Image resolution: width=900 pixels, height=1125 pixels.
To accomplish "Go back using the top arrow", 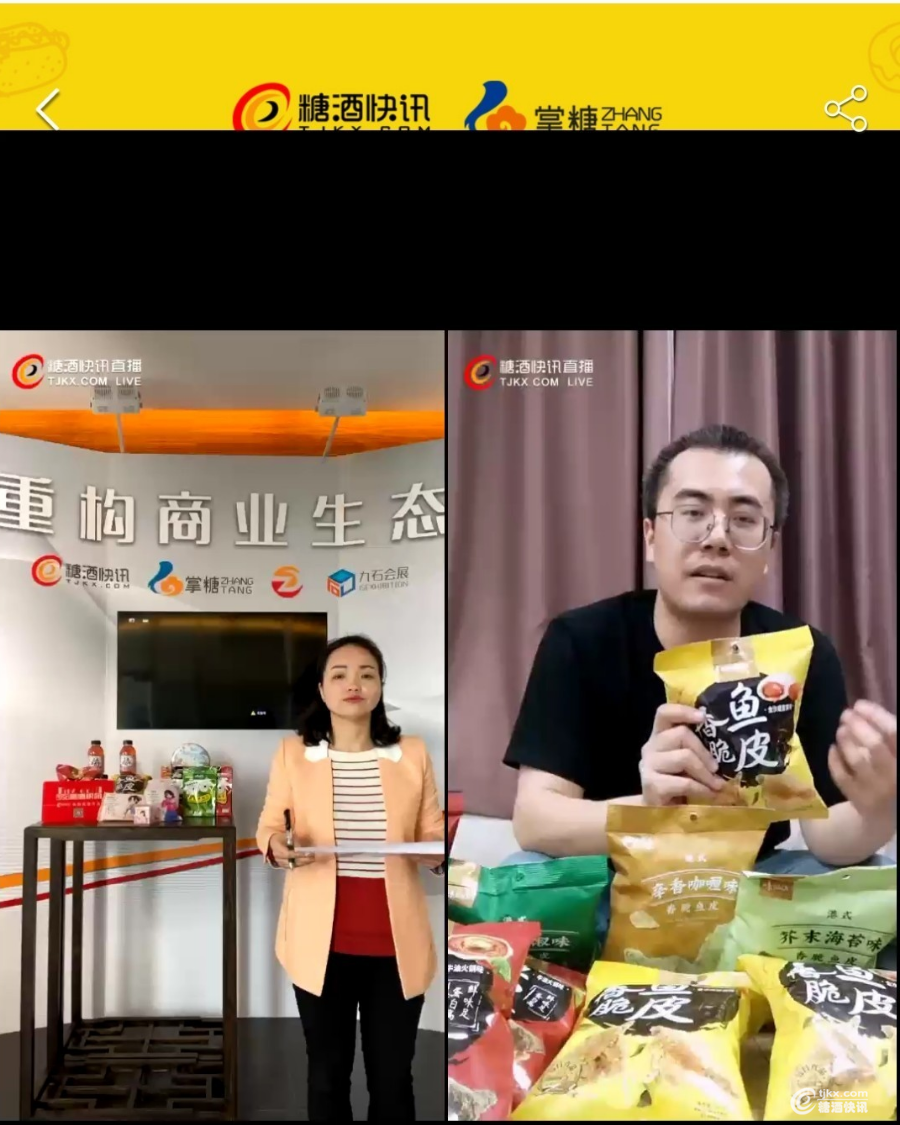I will pyautogui.click(x=47, y=109).
